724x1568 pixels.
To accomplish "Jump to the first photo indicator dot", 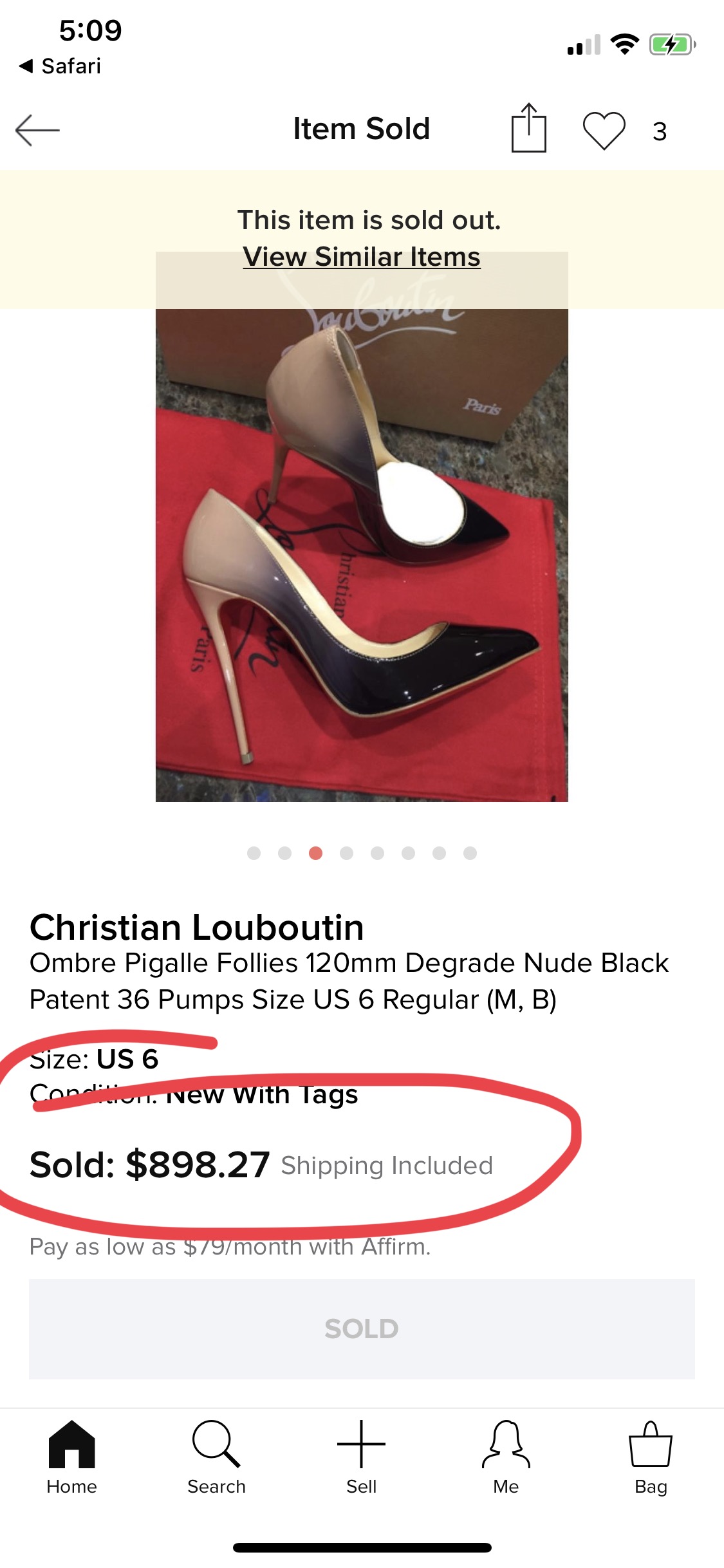I will click(254, 853).
